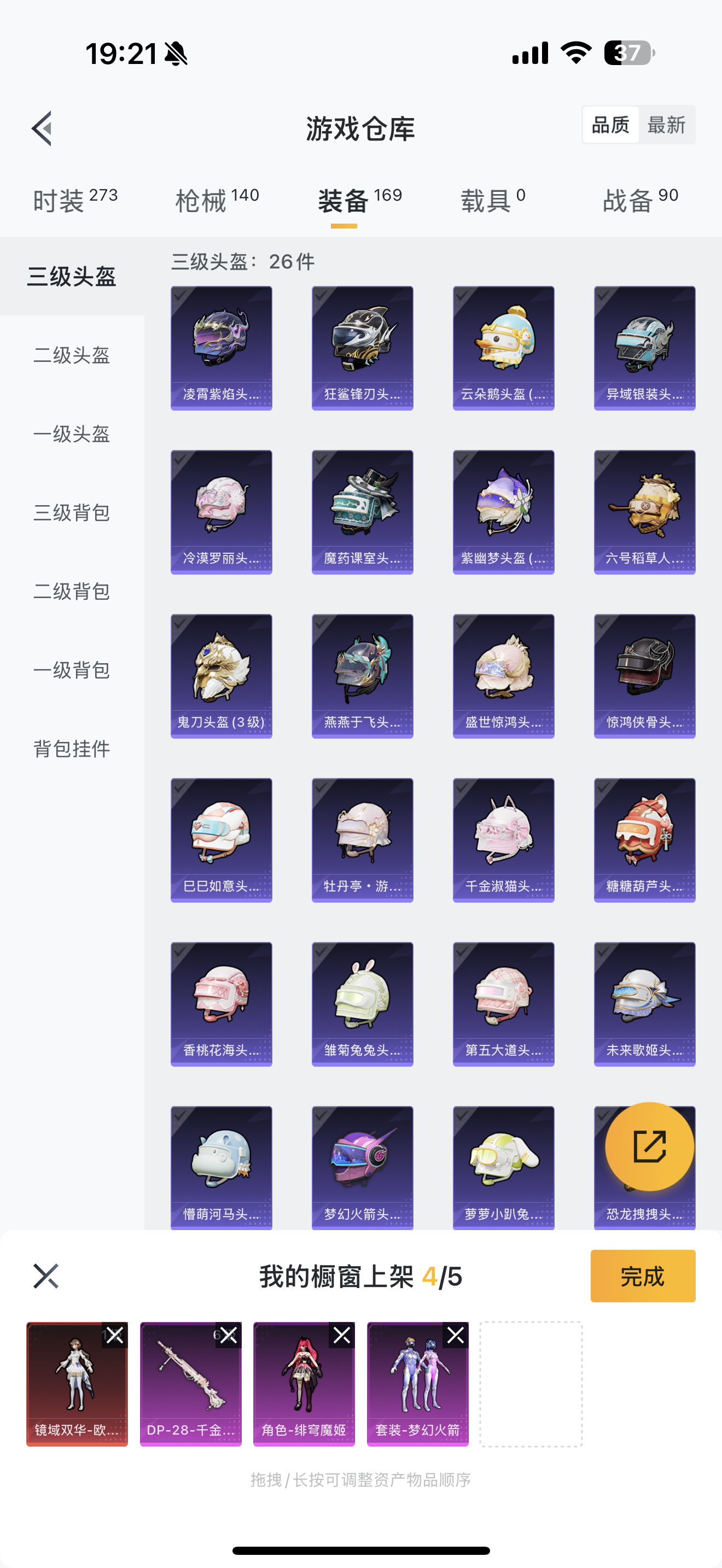
Task: Close the 我的橱窗上架 panel
Action: point(45,1276)
